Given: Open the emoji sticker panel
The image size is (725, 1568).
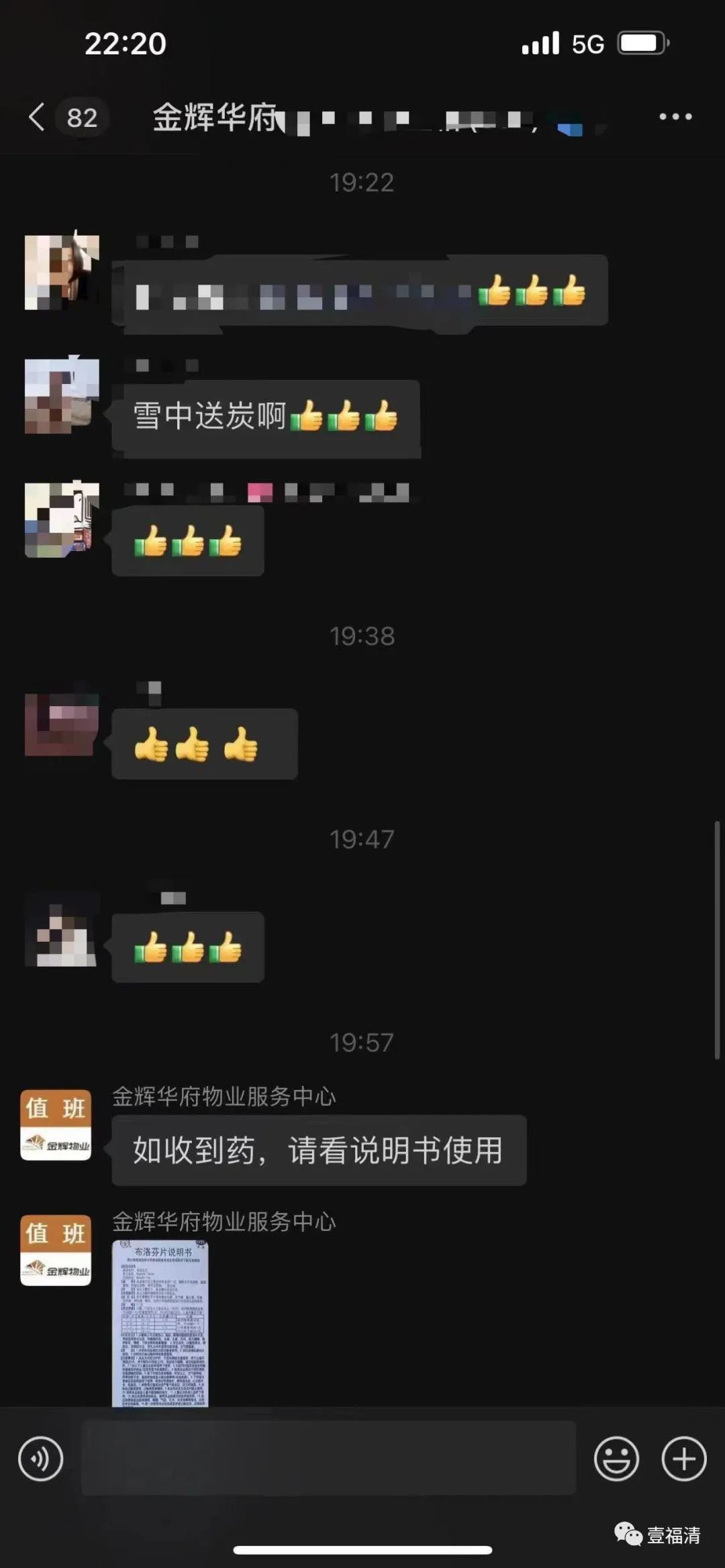Looking at the screenshot, I should click(x=616, y=1459).
